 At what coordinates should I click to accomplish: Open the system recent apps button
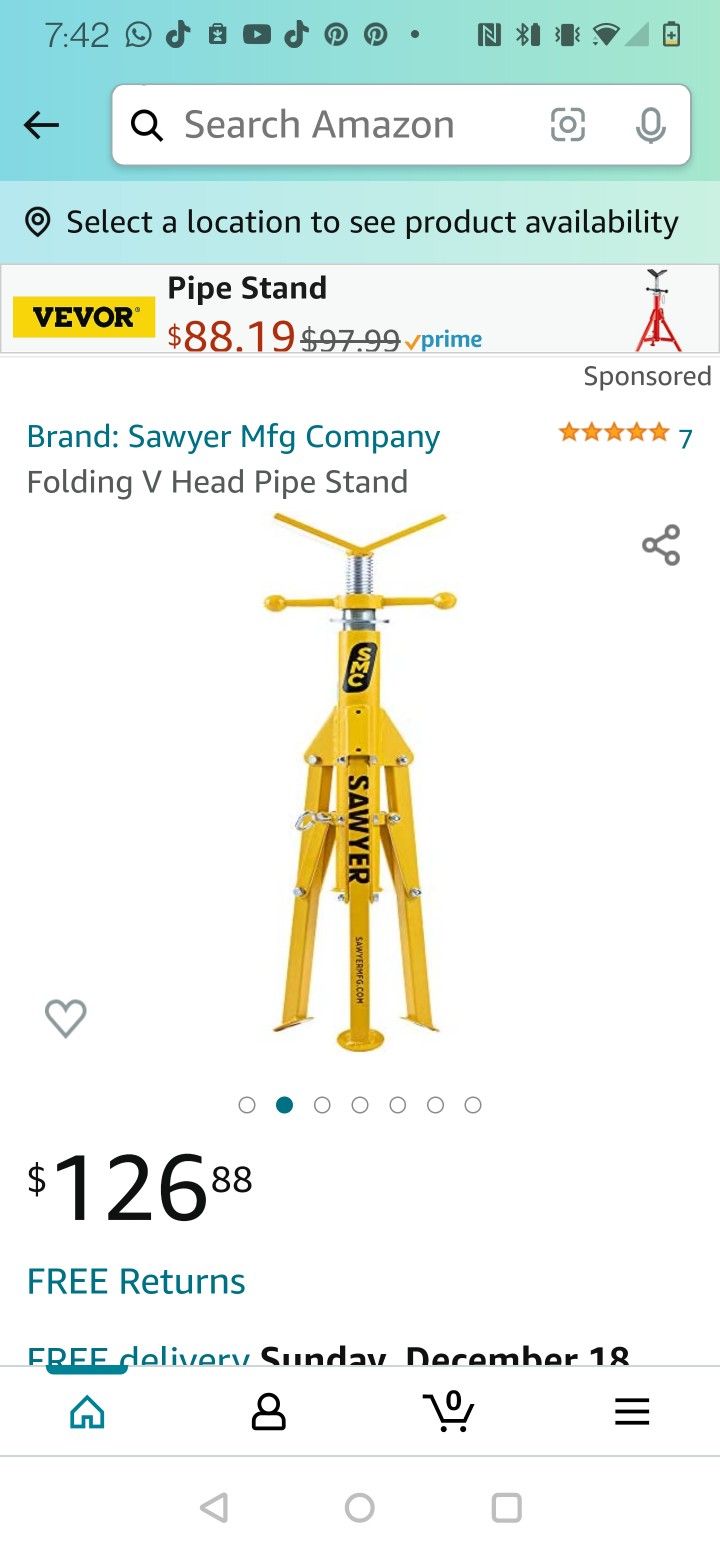point(506,1507)
